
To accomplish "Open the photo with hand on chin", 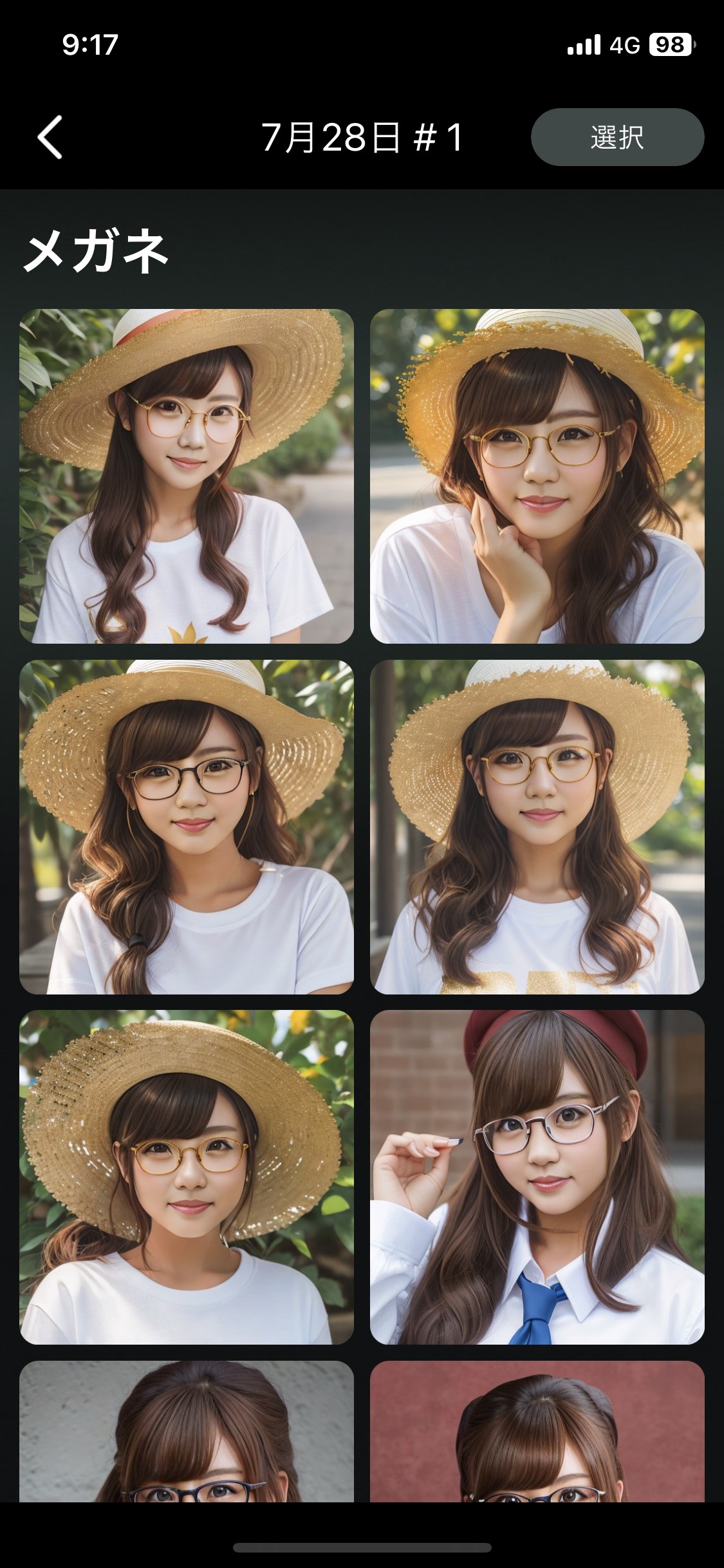I will pos(537,476).
